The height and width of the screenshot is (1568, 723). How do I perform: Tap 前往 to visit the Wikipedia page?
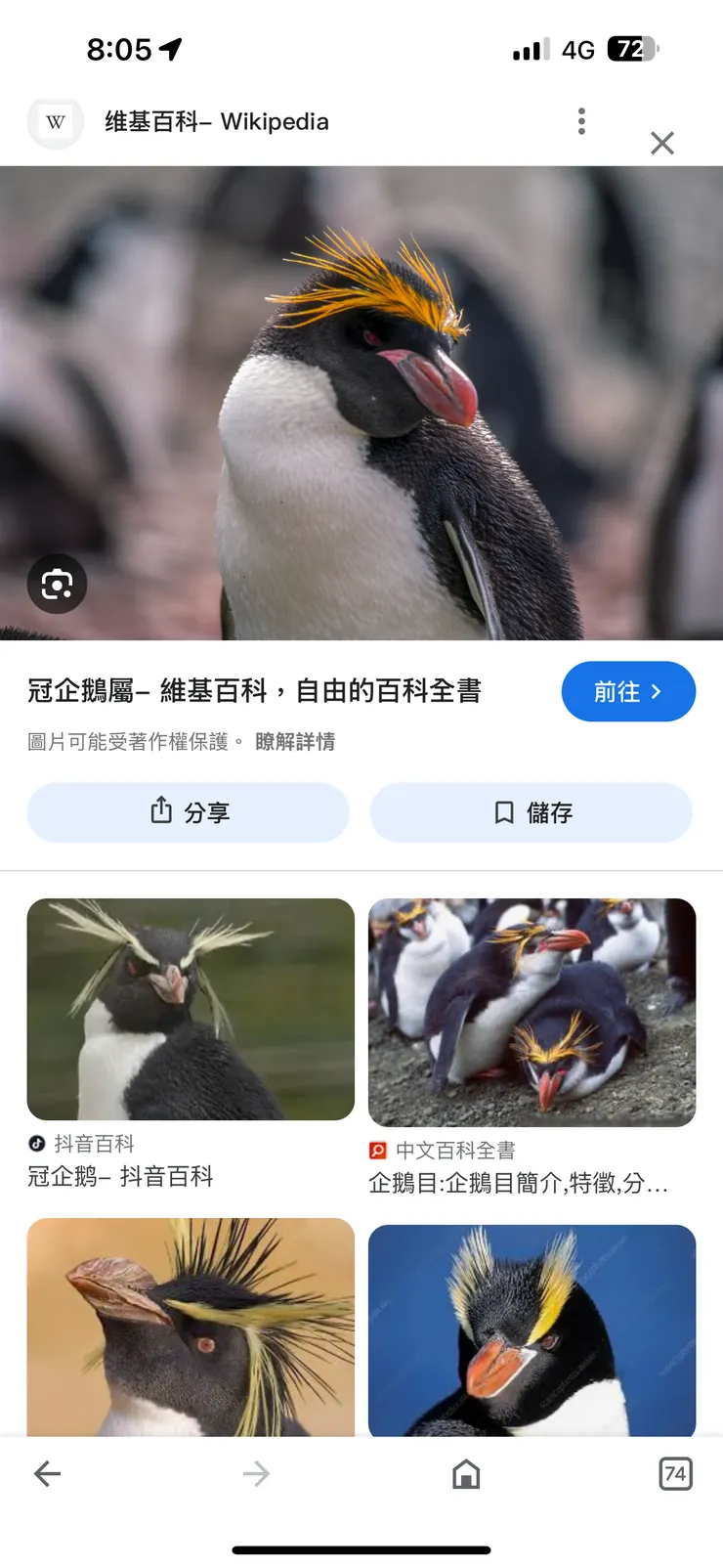pos(628,691)
